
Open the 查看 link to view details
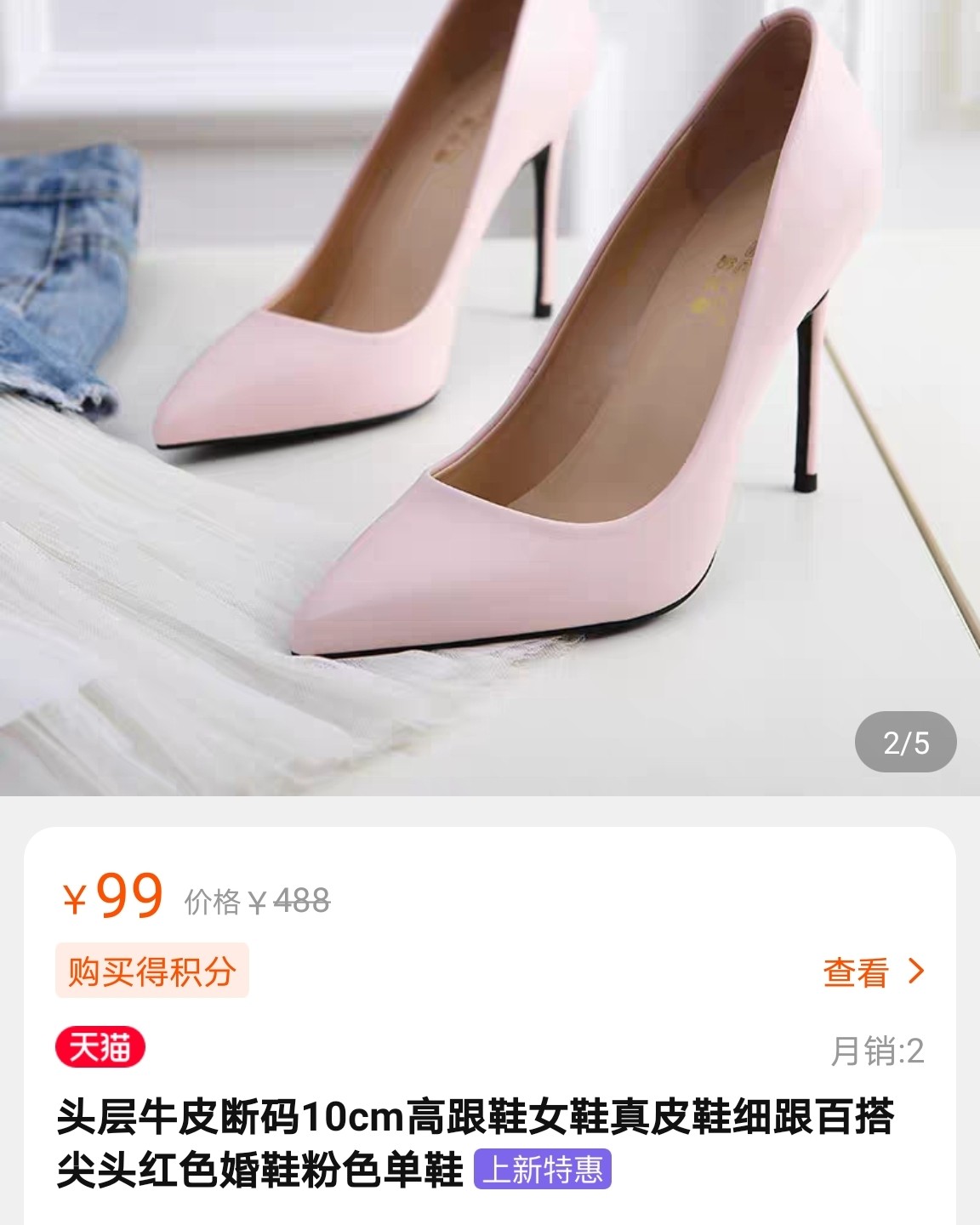coord(855,972)
